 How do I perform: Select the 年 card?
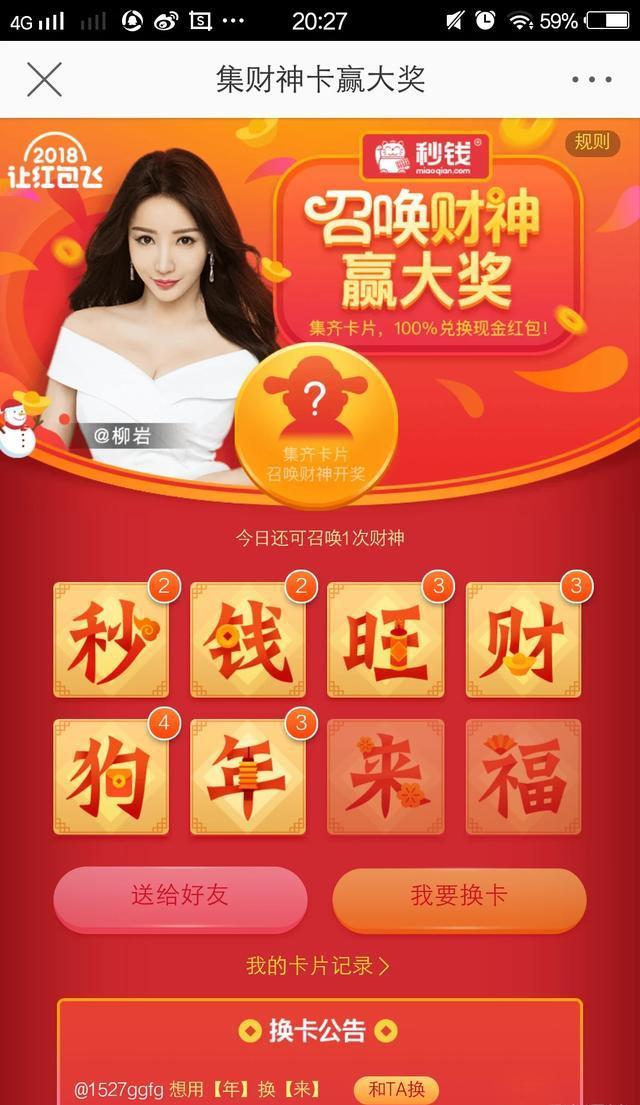(248, 777)
